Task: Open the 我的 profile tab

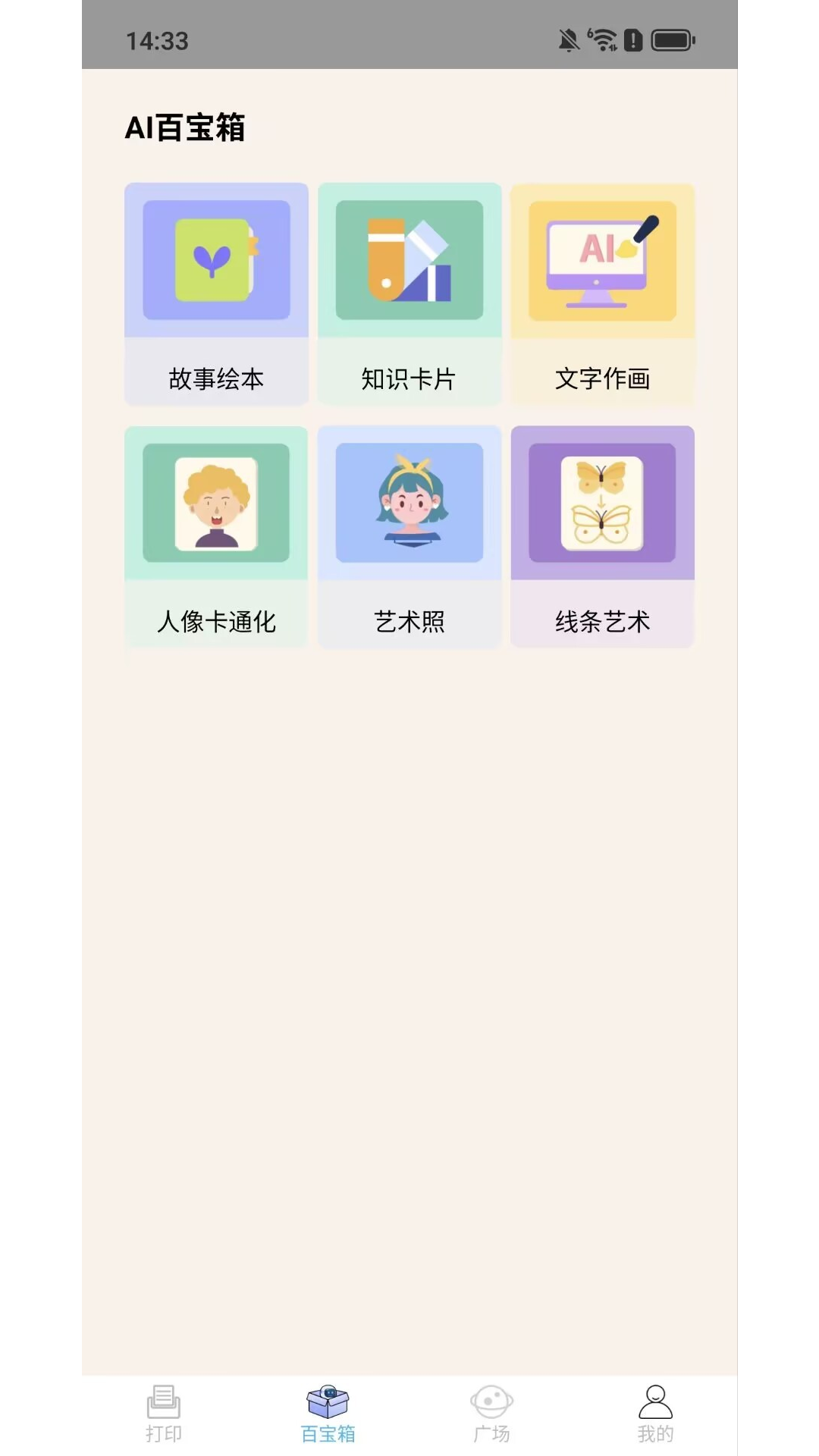Action: 655,1414
